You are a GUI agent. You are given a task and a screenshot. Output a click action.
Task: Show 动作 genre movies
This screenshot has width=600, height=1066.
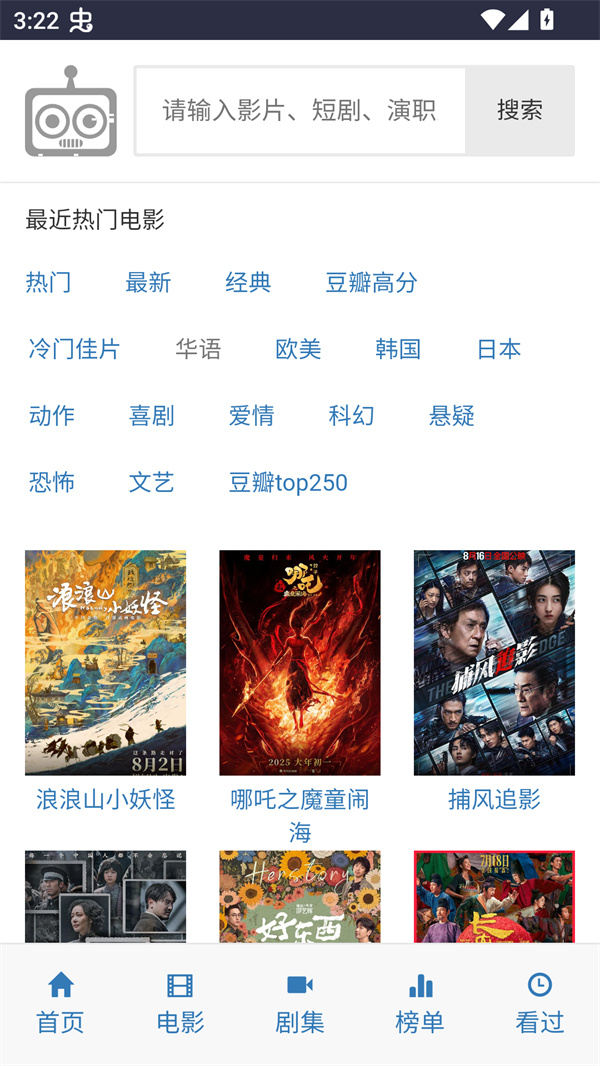[x=52, y=416]
